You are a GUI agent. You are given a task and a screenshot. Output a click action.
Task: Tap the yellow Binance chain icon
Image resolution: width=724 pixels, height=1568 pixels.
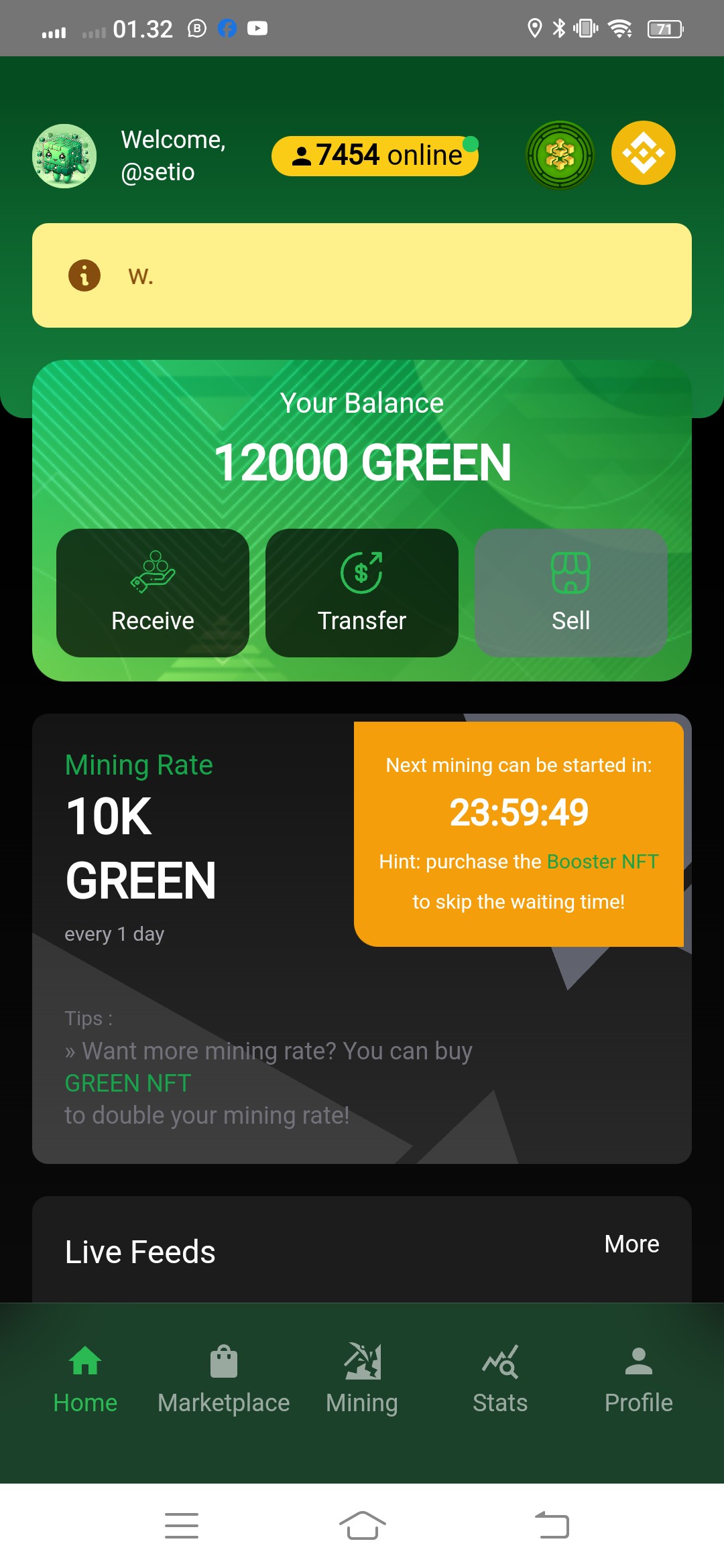(x=643, y=153)
